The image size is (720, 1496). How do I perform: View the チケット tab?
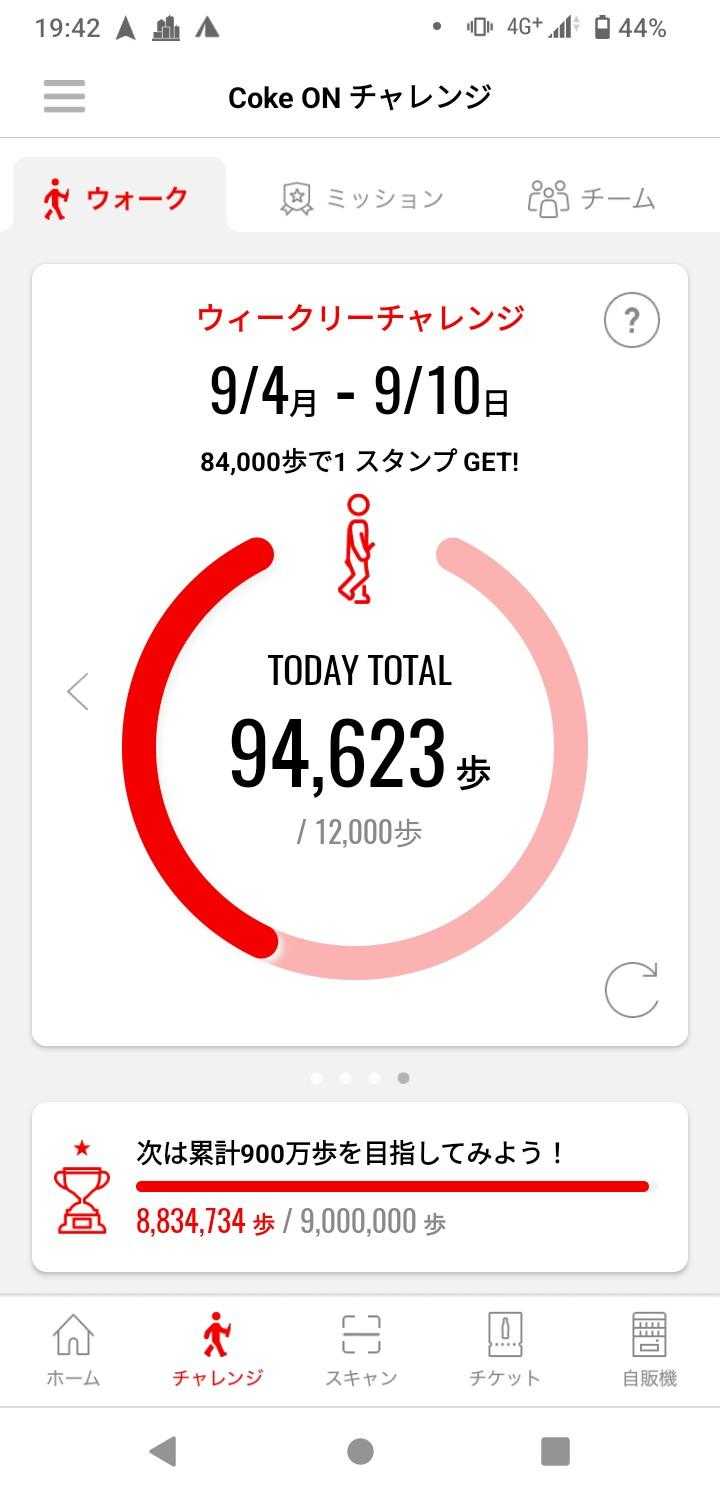tap(505, 1349)
